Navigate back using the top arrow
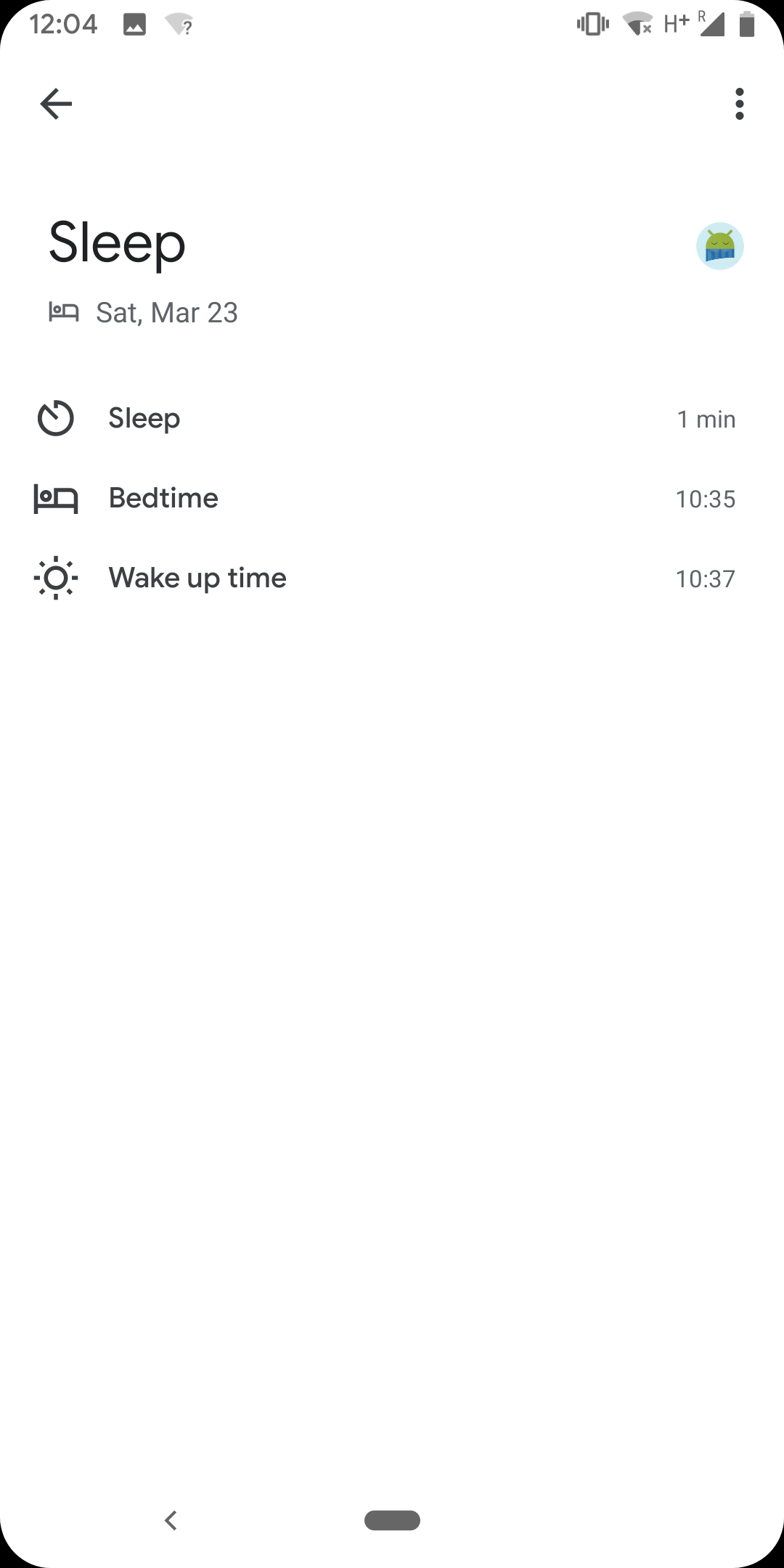The width and height of the screenshot is (784, 1568). (57, 102)
